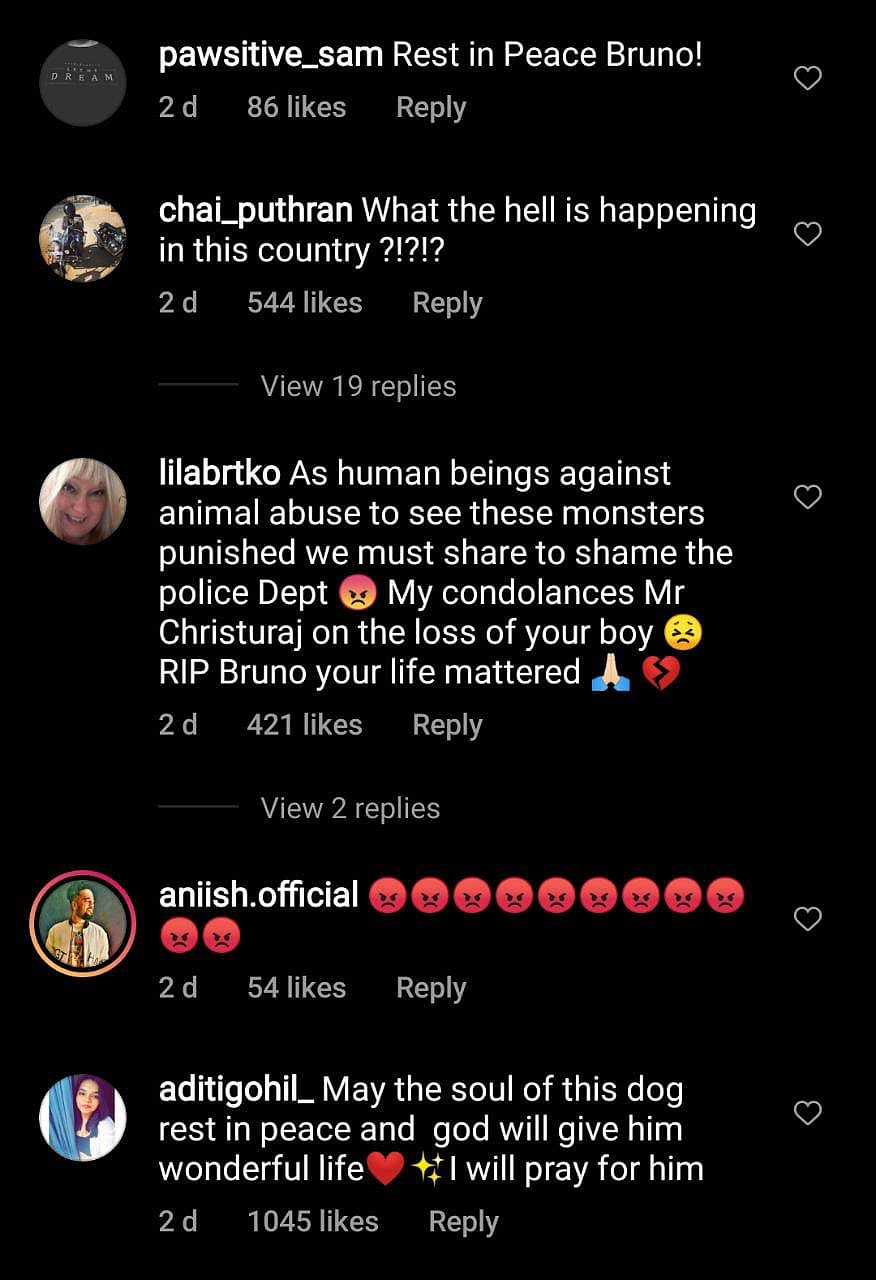Open aniish.official's profile picture

83,922
